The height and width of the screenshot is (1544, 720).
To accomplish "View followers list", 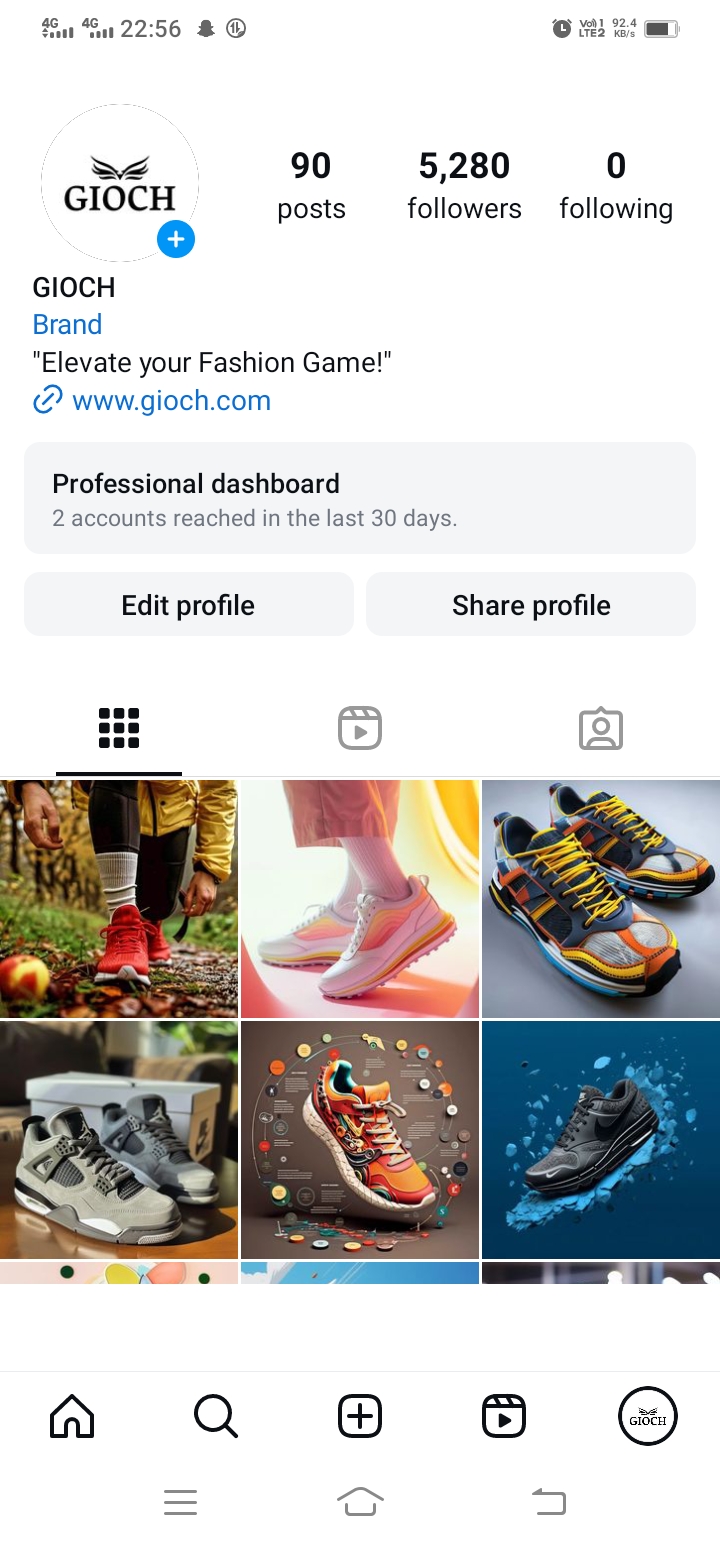I will click(x=464, y=185).
